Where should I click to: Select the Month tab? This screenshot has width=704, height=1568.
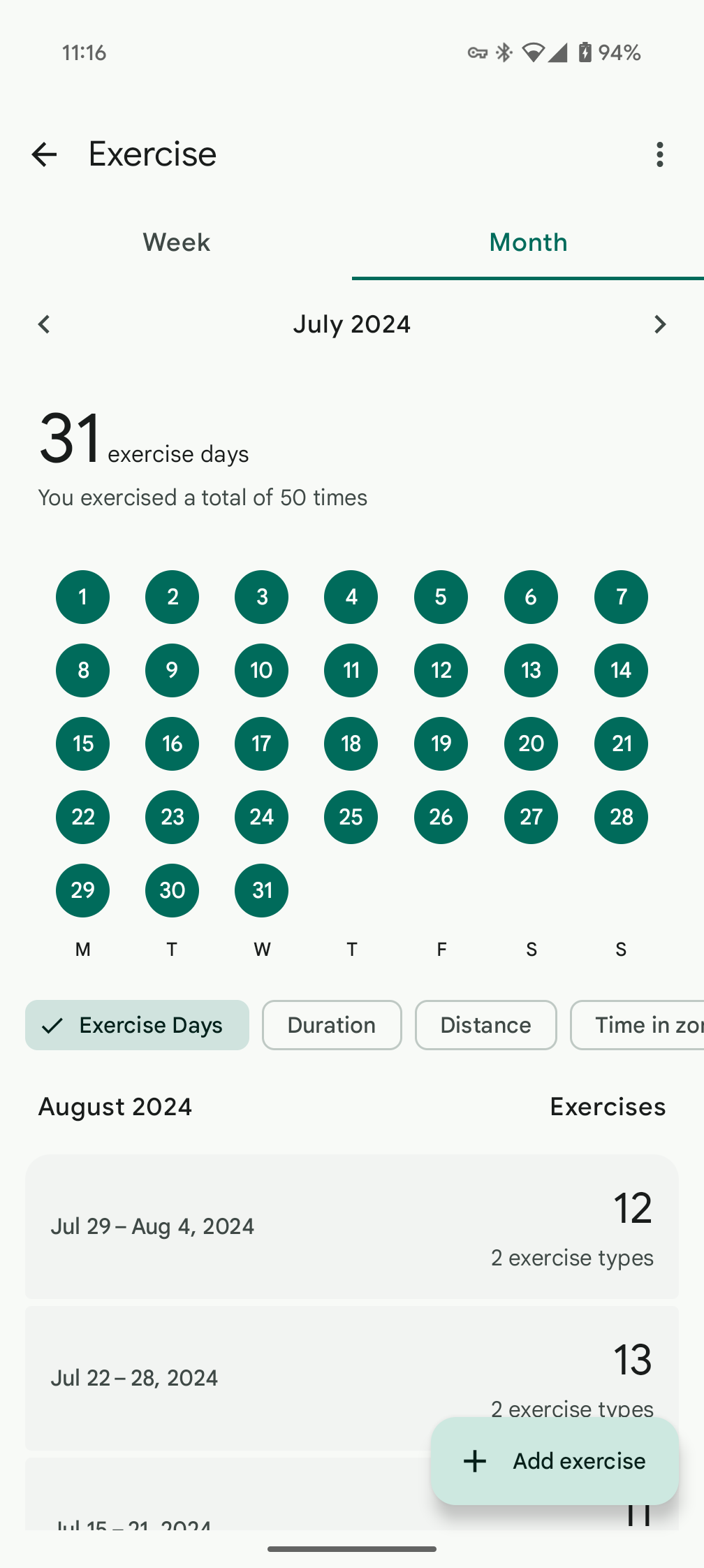pos(528,242)
